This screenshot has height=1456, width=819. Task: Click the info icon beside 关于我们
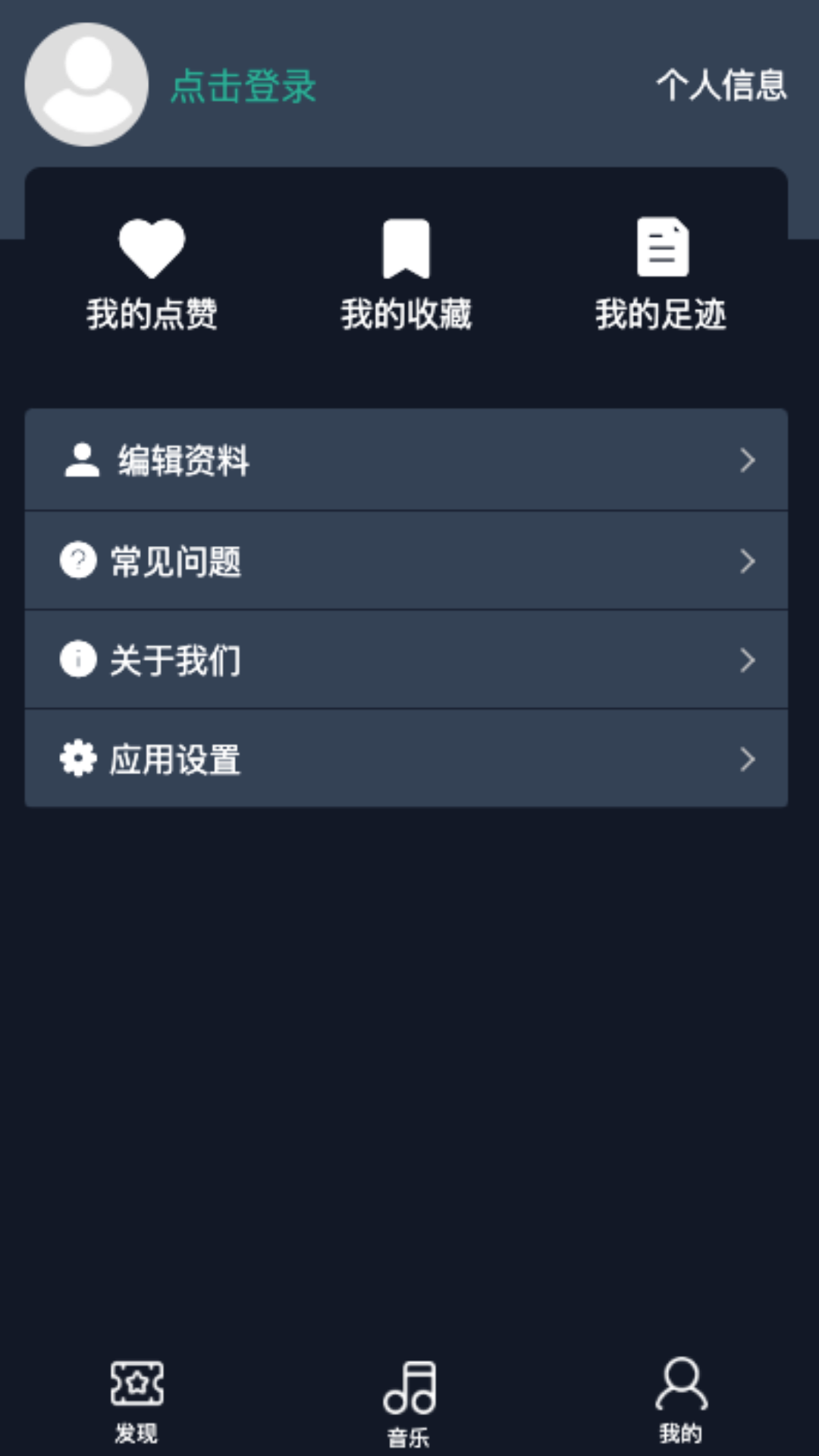[x=78, y=658]
